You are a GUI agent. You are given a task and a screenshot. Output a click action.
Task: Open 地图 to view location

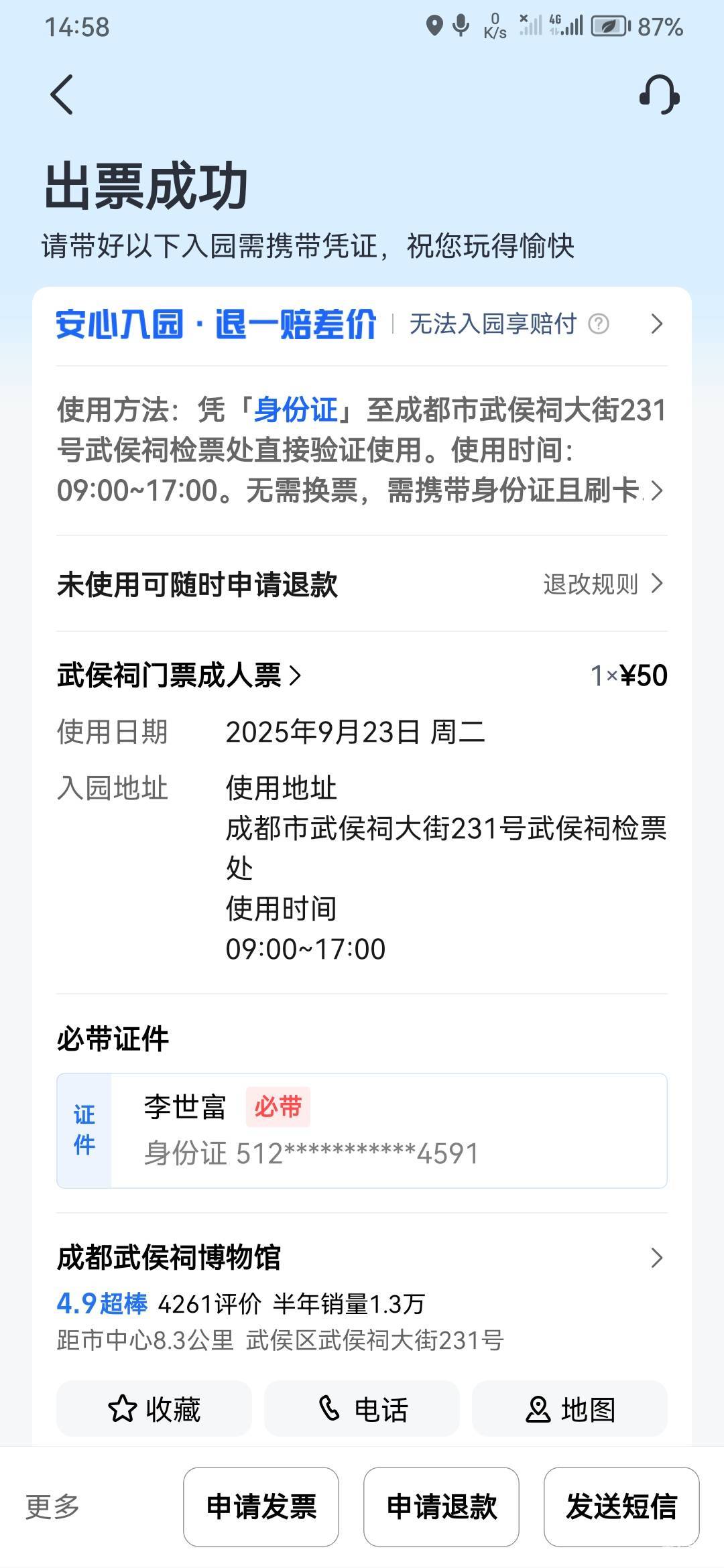pos(570,1409)
